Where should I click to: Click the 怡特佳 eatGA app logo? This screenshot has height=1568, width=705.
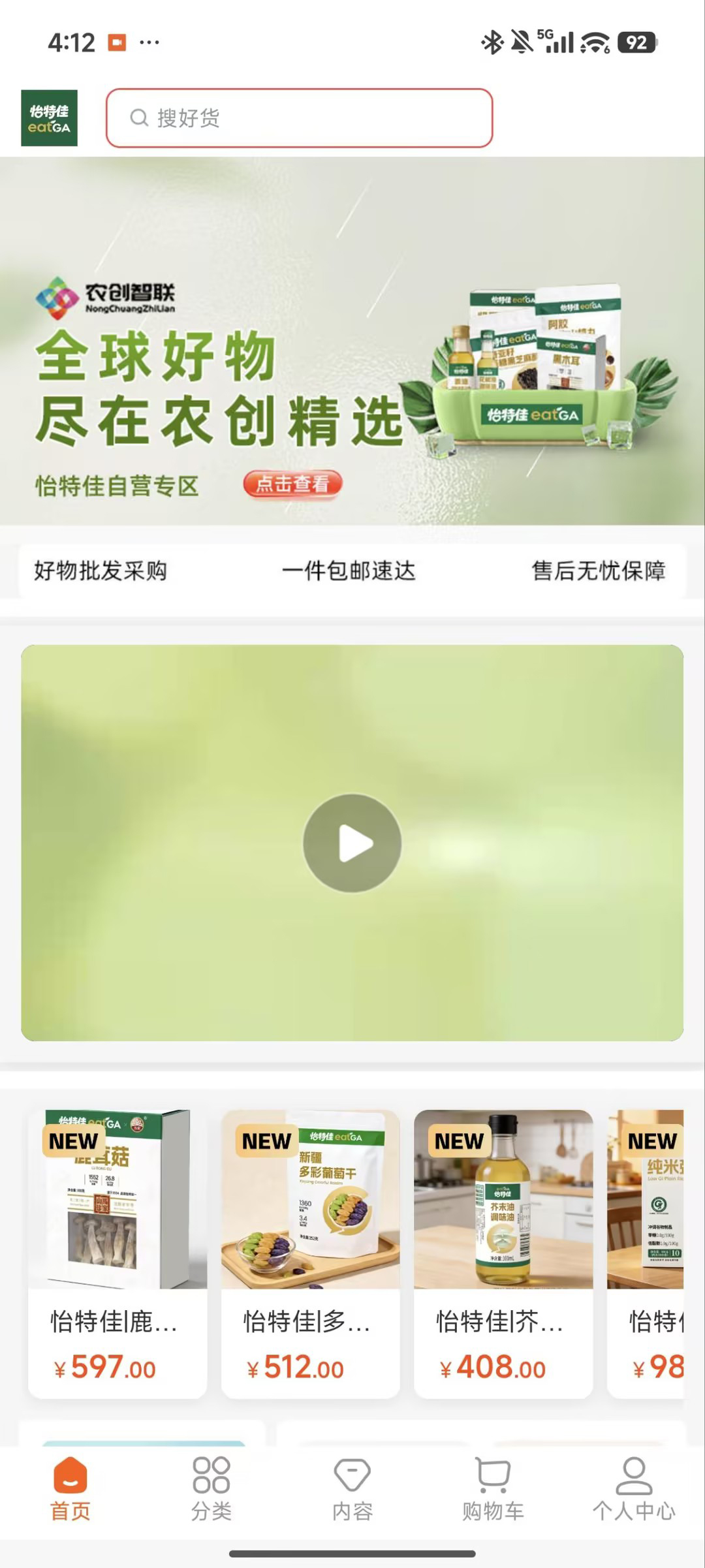click(x=49, y=119)
